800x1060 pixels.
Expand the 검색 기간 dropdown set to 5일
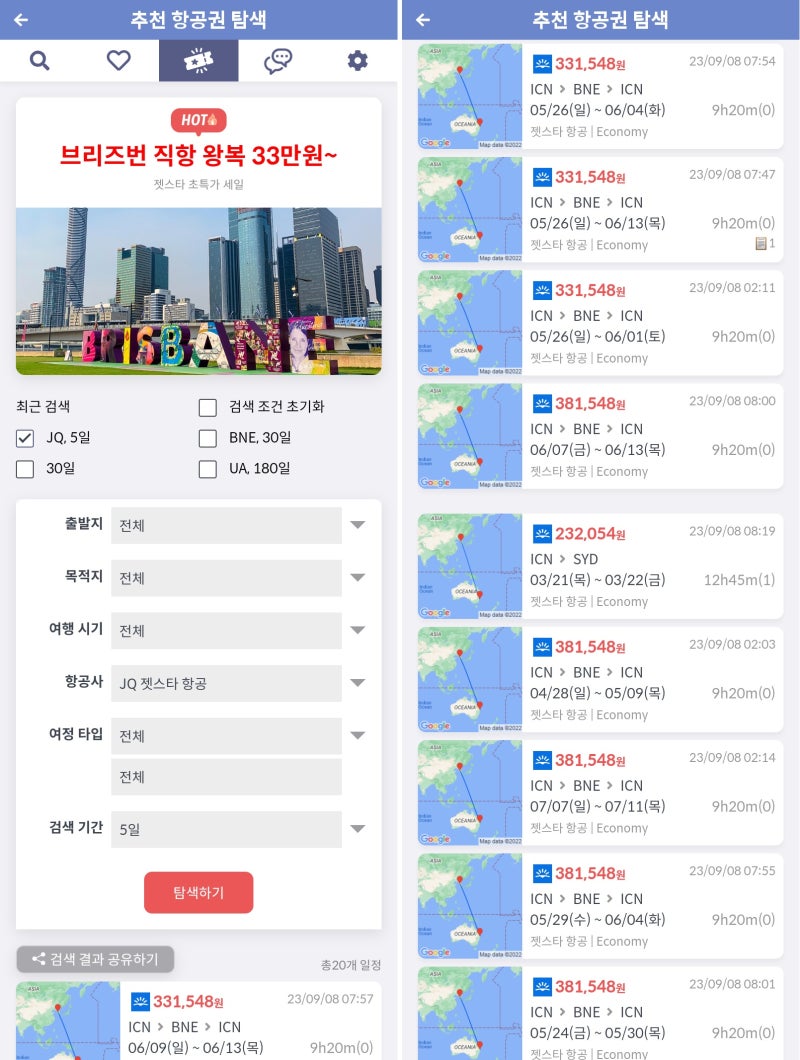coord(357,829)
